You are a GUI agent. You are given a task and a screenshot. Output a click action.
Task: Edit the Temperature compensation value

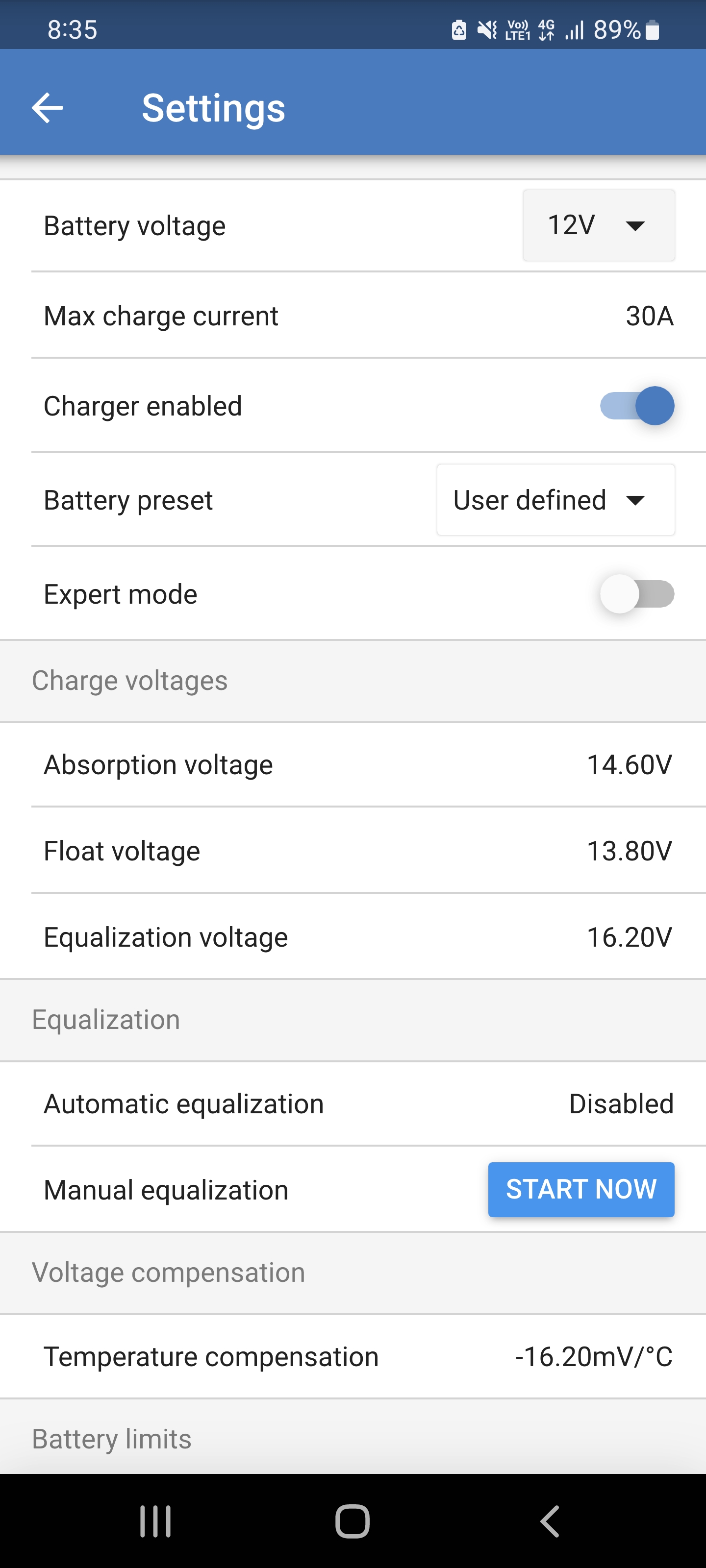[353, 1356]
